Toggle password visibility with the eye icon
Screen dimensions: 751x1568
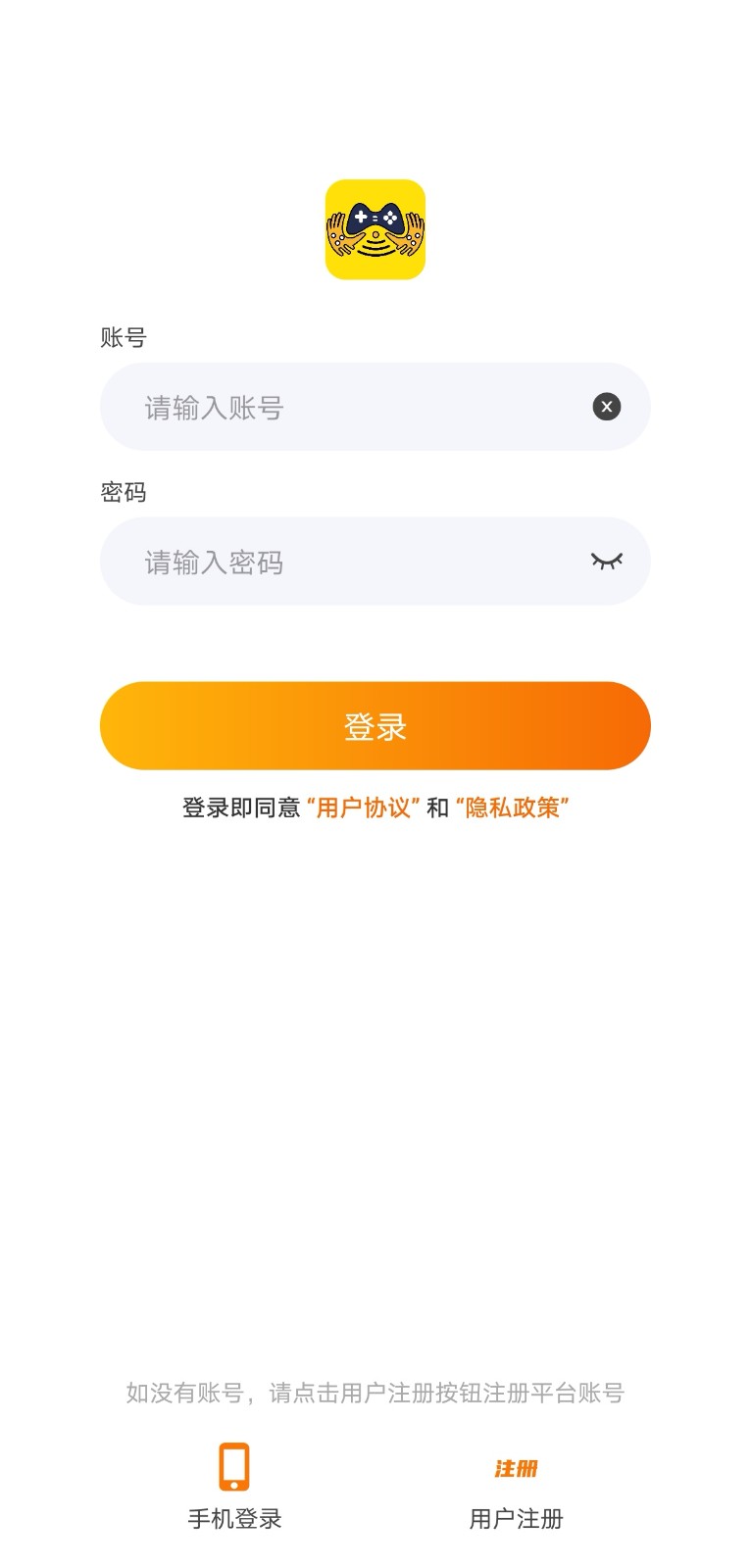pos(606,562)
